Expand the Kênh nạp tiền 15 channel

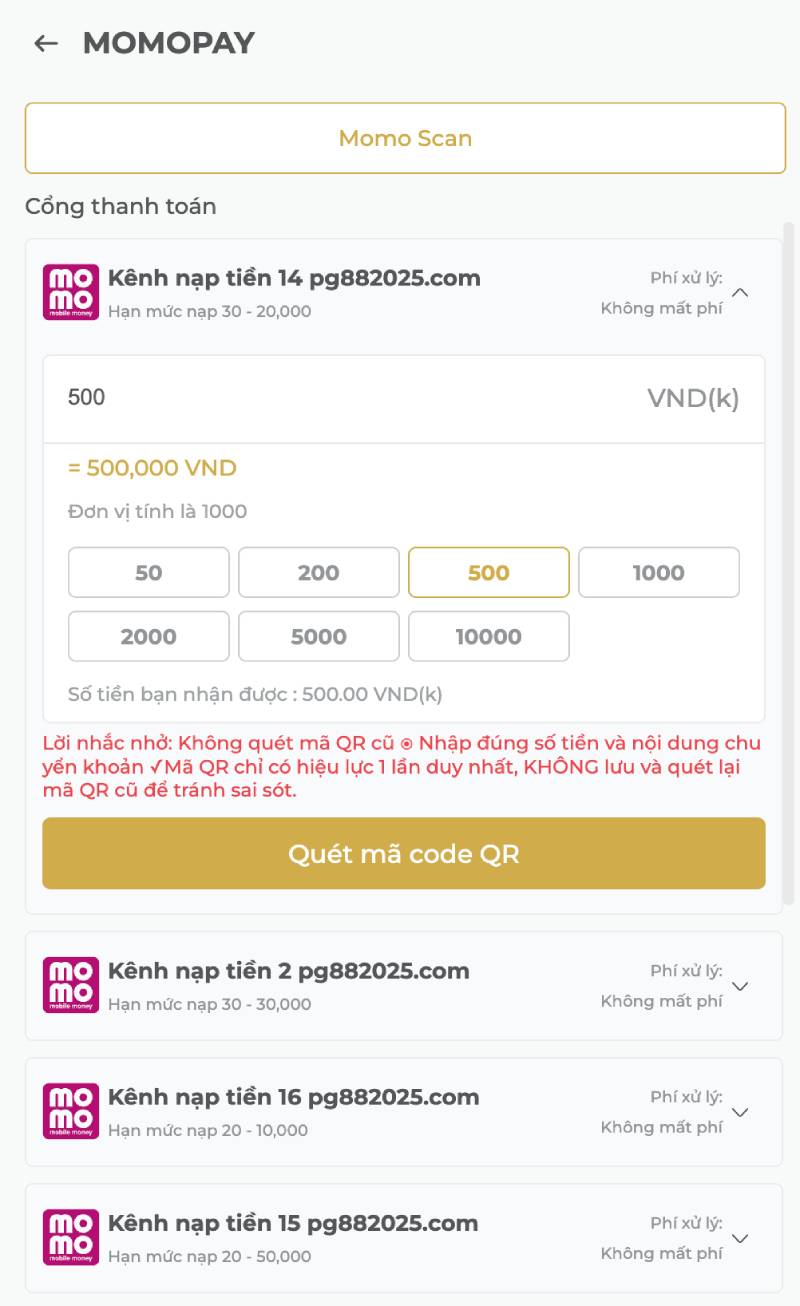tap(740, 1238)
